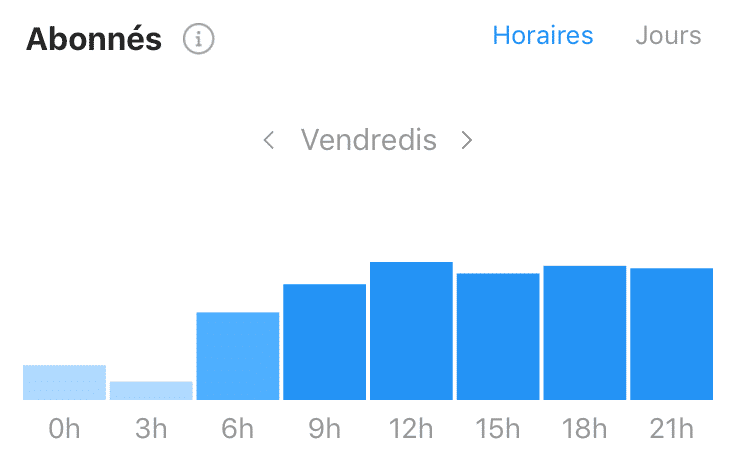Select the 6h bar in the chart
Image resolution: width=729 pixels, height=459 pixels.
(238, 356)
